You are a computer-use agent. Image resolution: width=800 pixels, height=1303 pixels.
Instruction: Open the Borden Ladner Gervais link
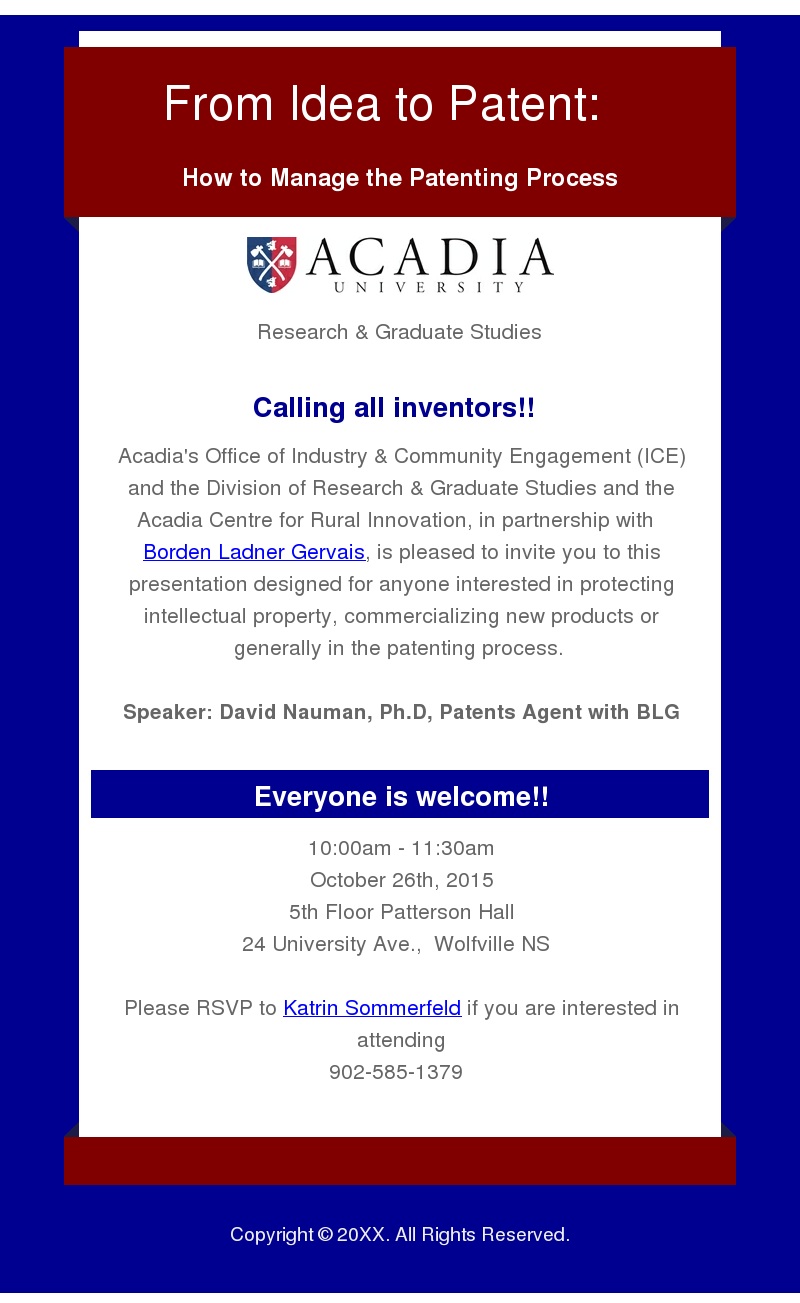(x=254, y=552)
